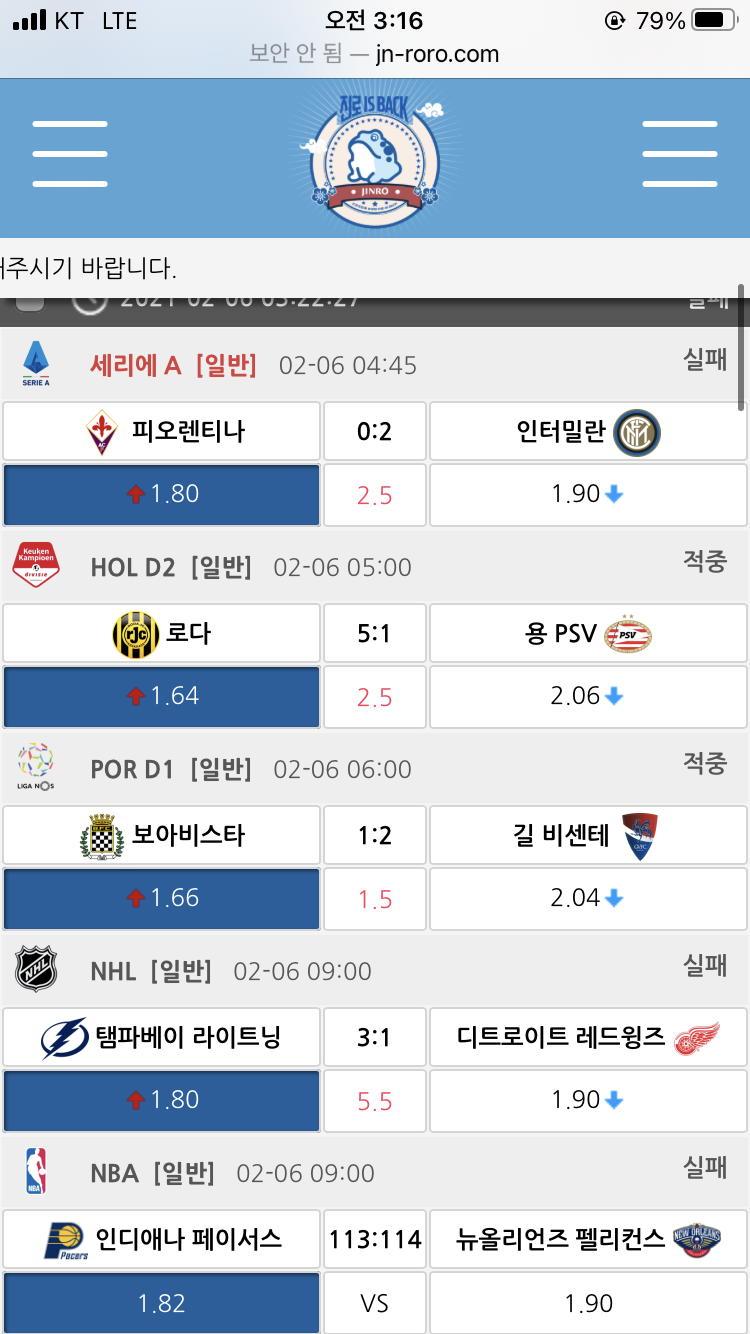This screenshot has height=1334, width=750.
Task: Select the 1.90 odds for New Orleans Pelicans
Action: [588, 1303]
